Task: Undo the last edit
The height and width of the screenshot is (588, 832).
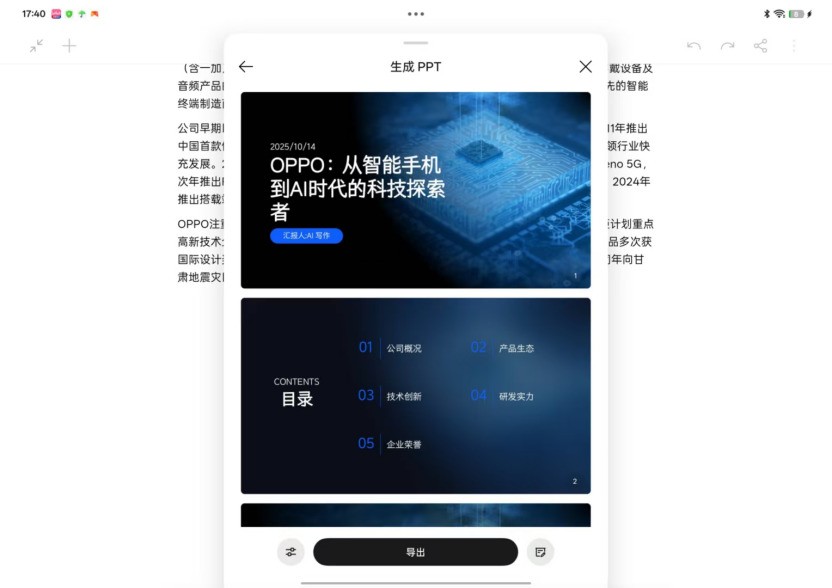Action: (x=694, y=46)
